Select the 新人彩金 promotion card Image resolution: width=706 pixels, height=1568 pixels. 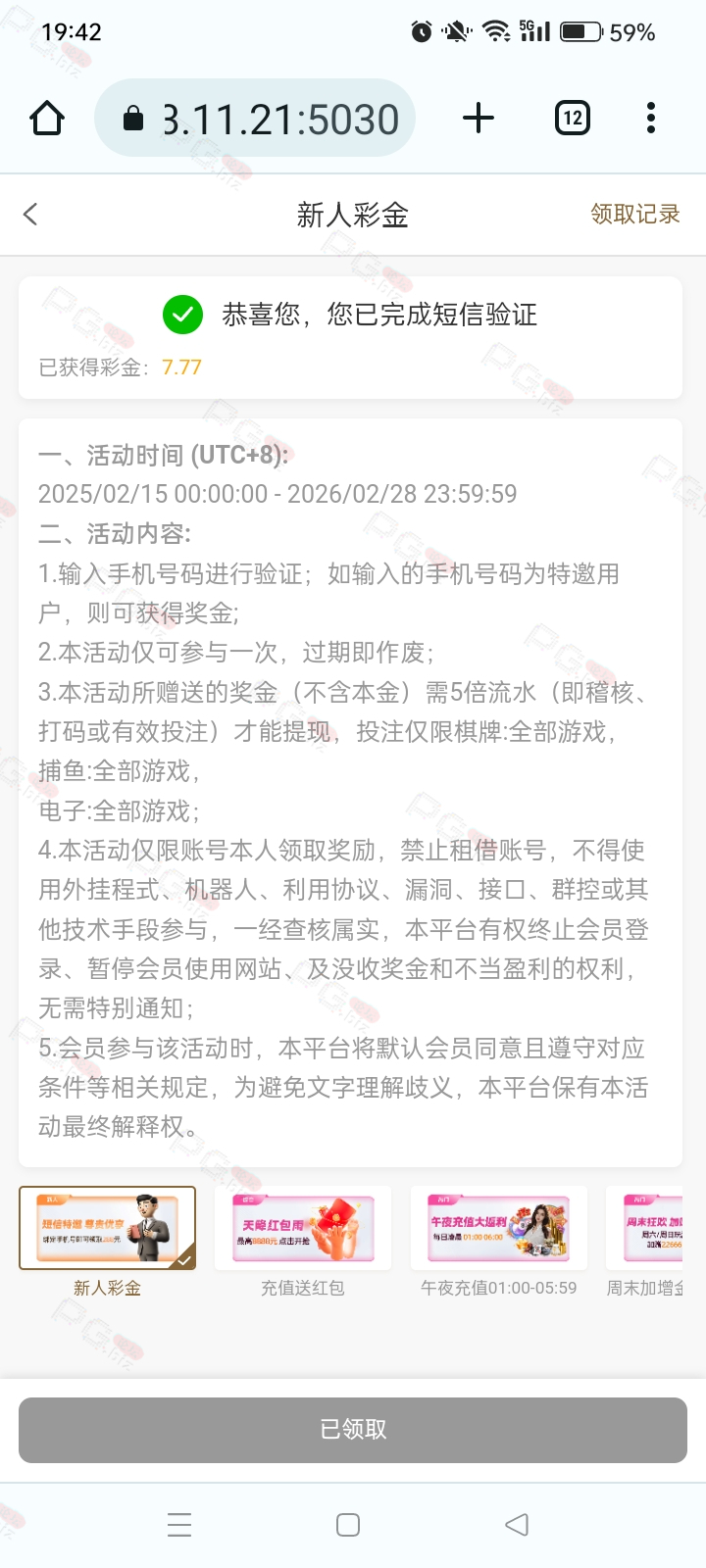click(x=108, y=1242)
